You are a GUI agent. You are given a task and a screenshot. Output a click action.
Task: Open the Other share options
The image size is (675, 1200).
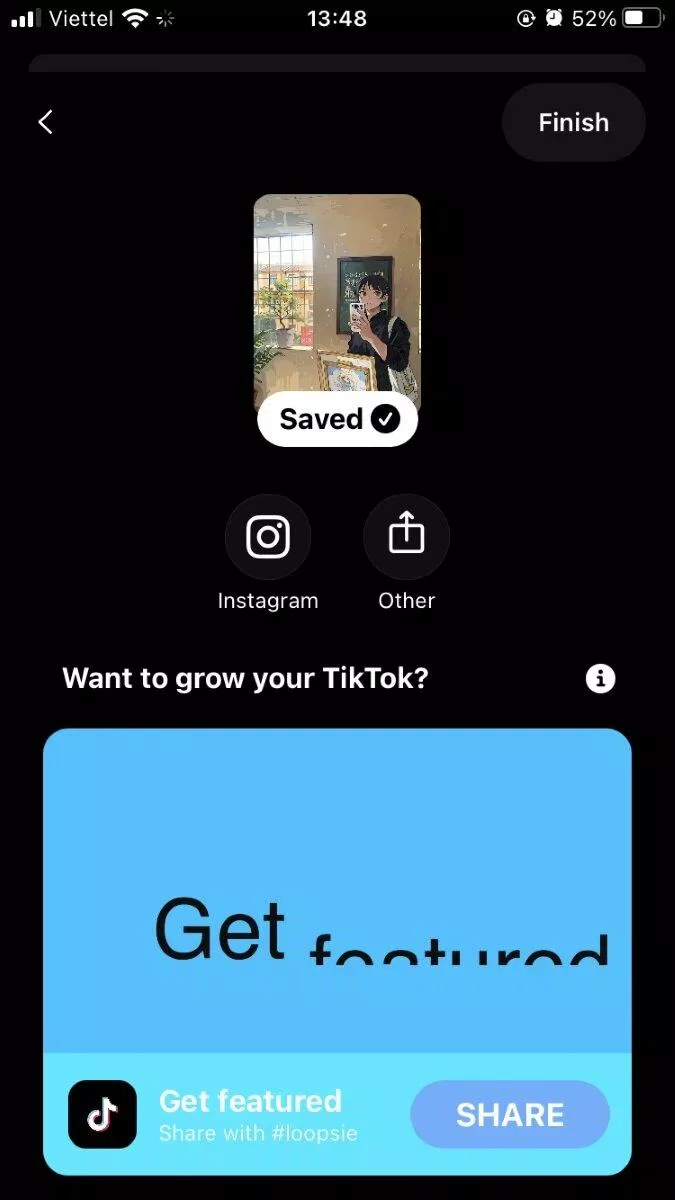point(406,538)
